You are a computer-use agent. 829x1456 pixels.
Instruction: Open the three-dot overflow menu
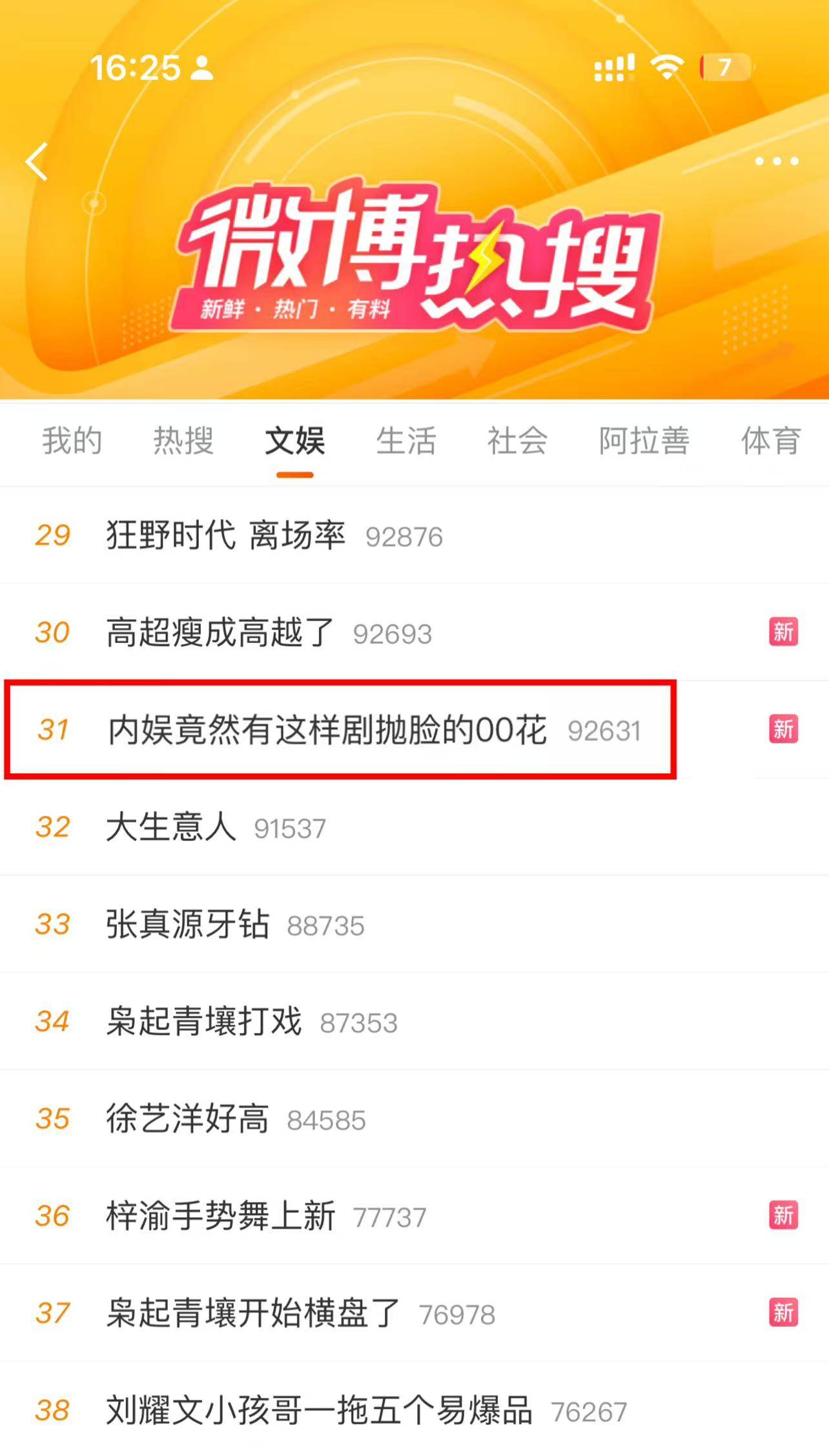coord(777,161)
